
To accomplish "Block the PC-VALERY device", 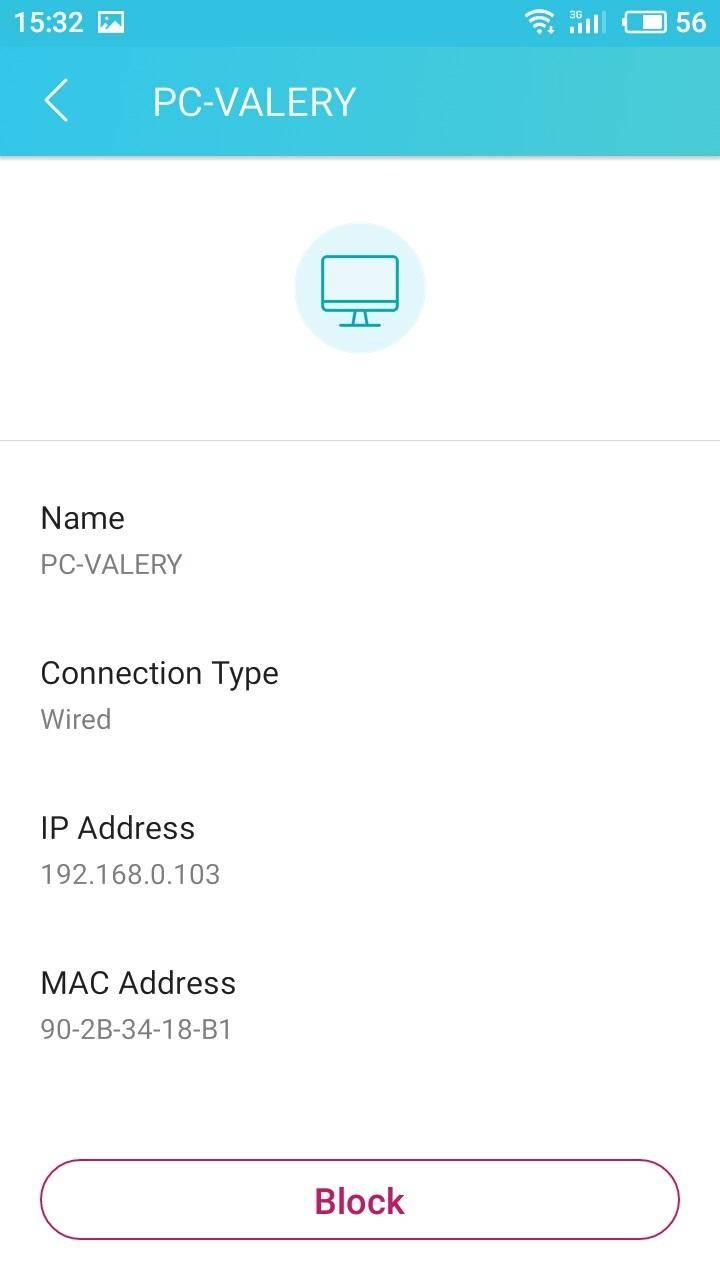I will pos(360,1200).
